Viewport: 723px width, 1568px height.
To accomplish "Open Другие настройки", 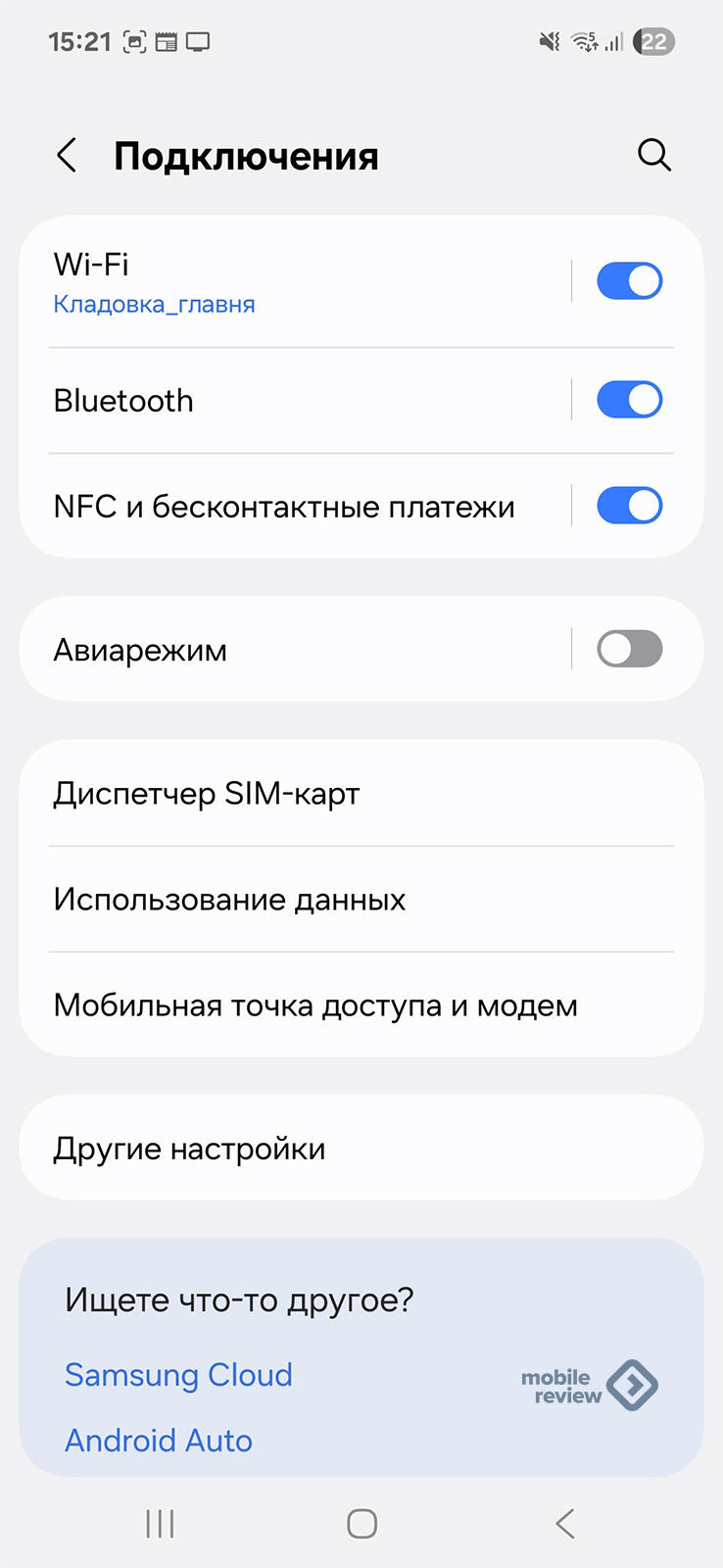I will click(x=294, y=1149).
